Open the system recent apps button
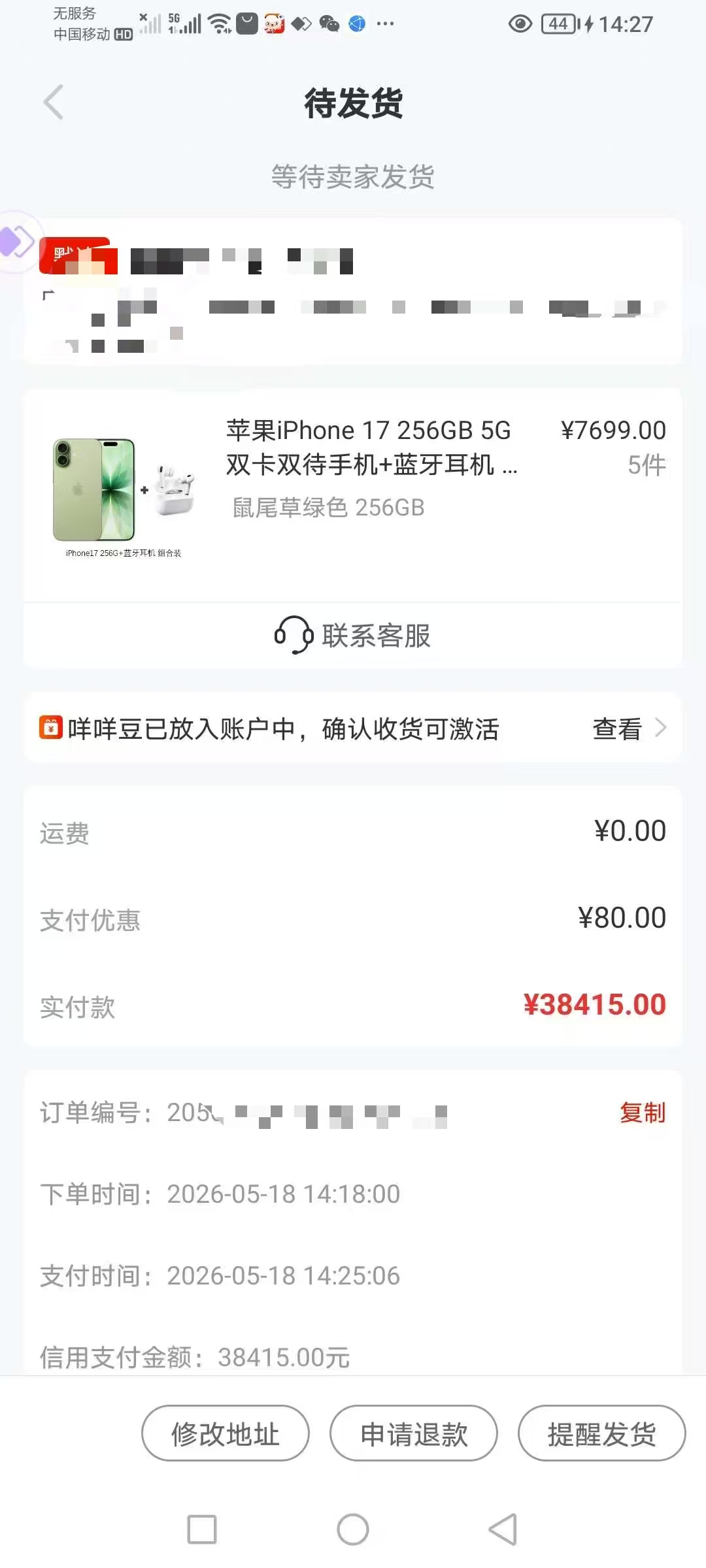This screenshot has height=1568, width=706. (202, 1529)
